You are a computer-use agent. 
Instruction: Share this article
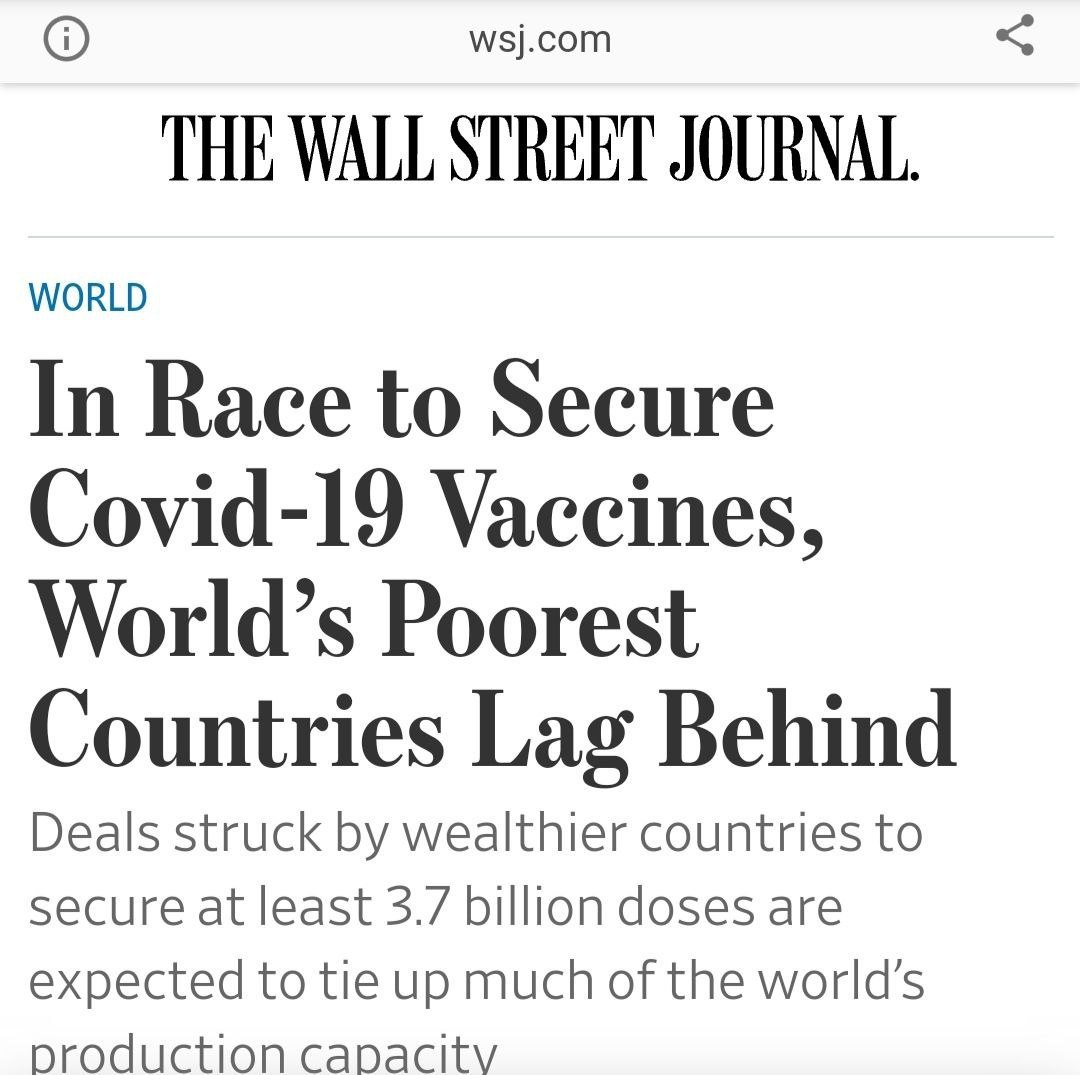(1014, 38)
